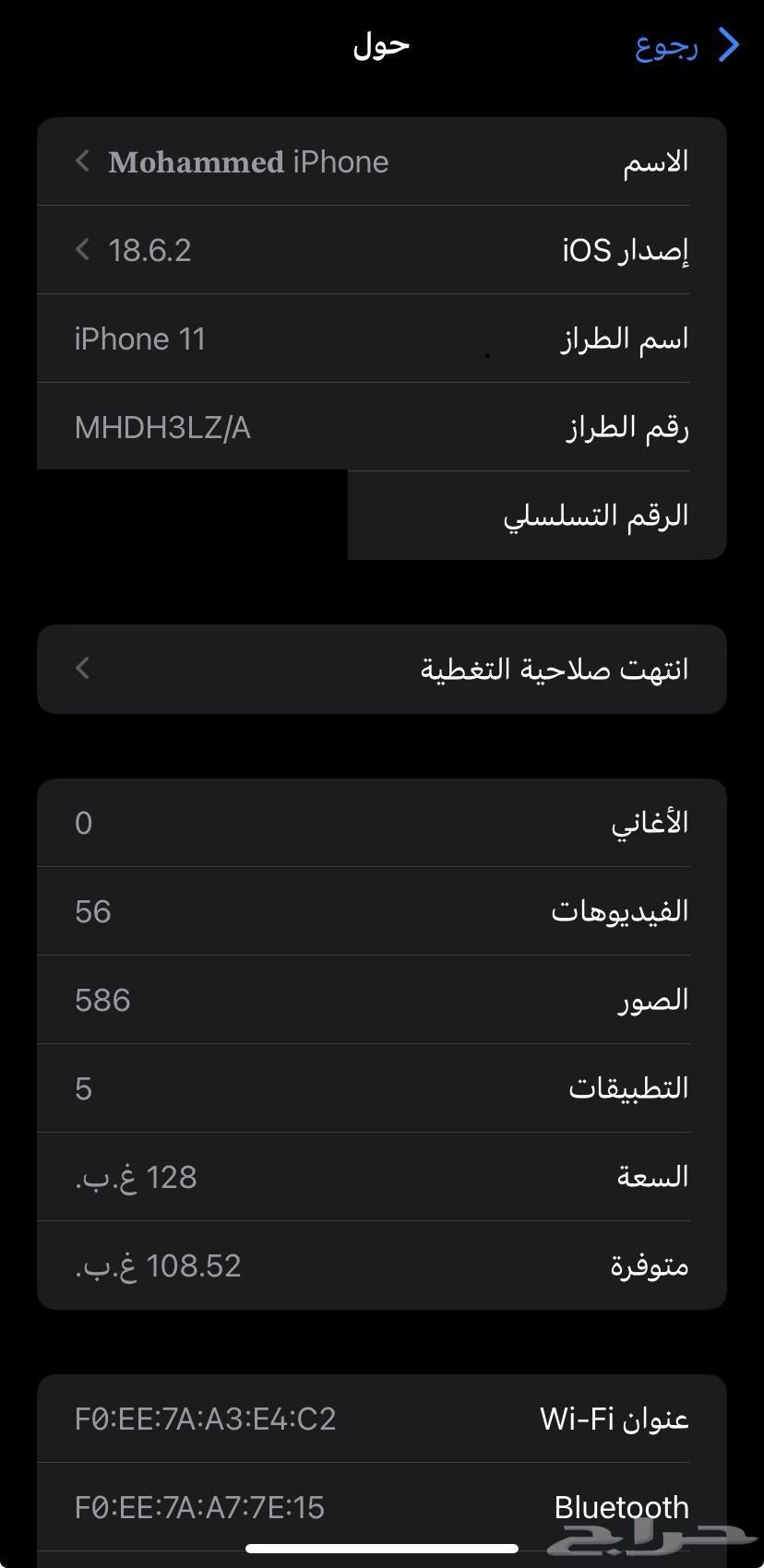Tap the disclosure chevron on the name row
Image resolution: width=764 pixels, height=1568 pixels.
(x=81, y=161)
